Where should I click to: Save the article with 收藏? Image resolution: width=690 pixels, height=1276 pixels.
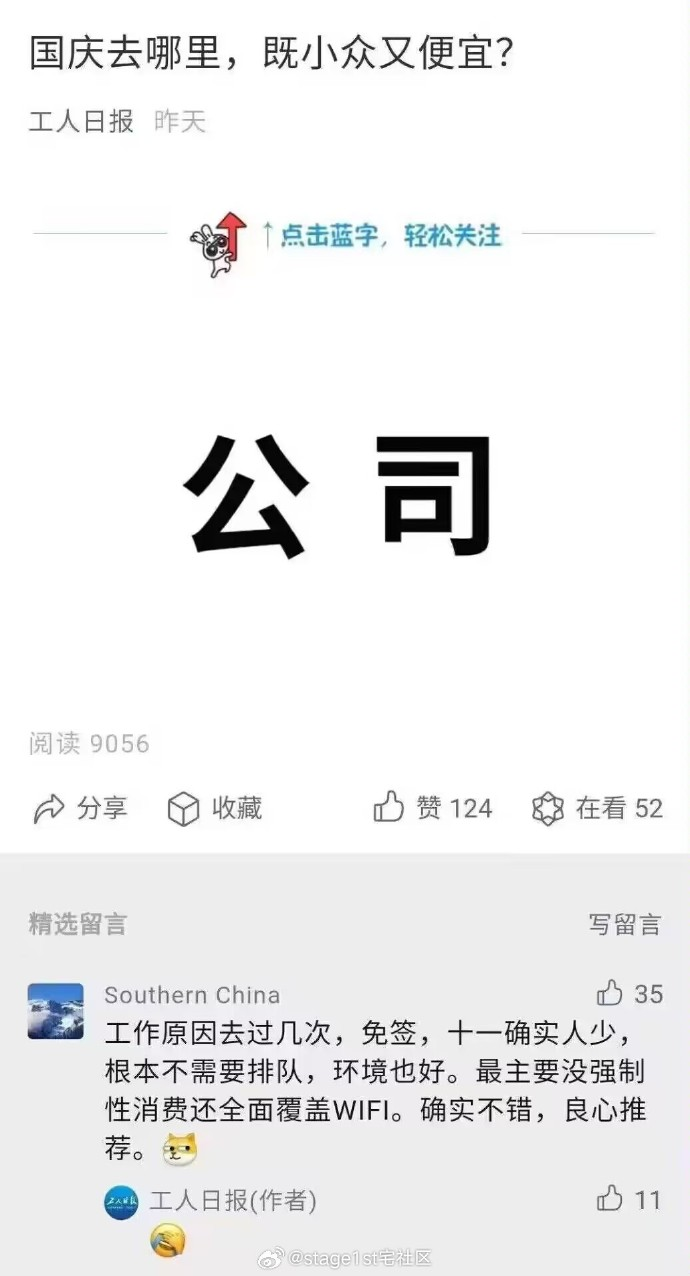(214, 808)
